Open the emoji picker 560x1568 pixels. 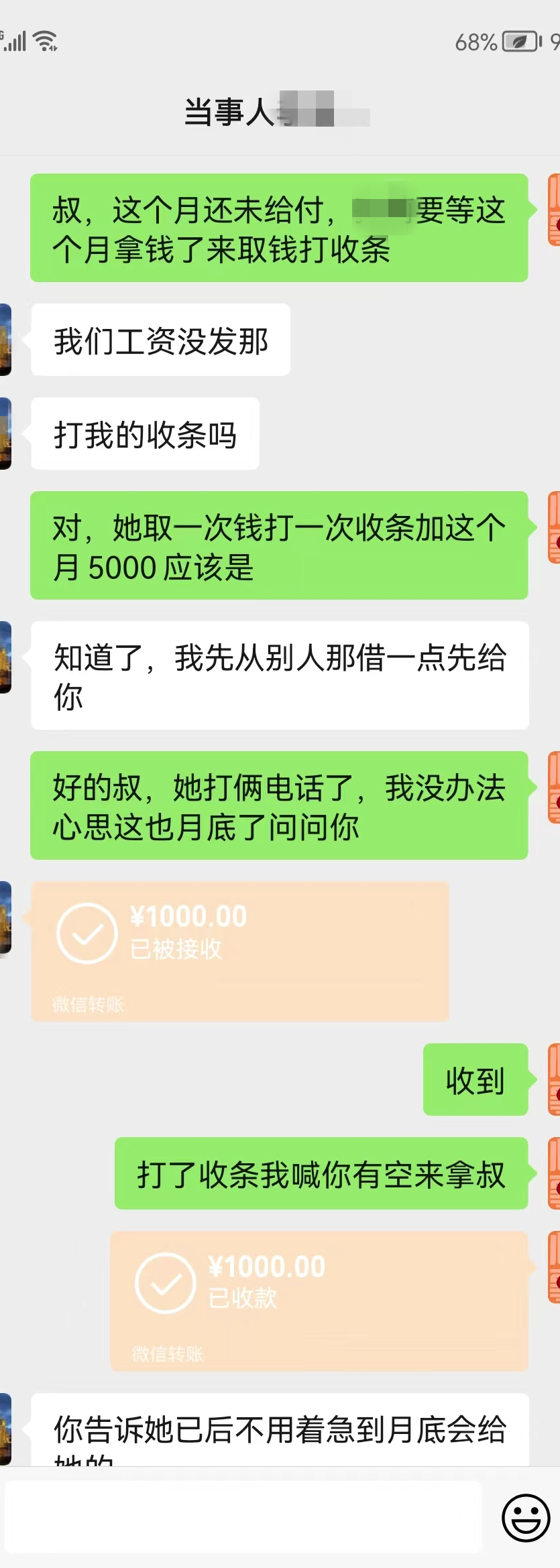coord(526,1517)
